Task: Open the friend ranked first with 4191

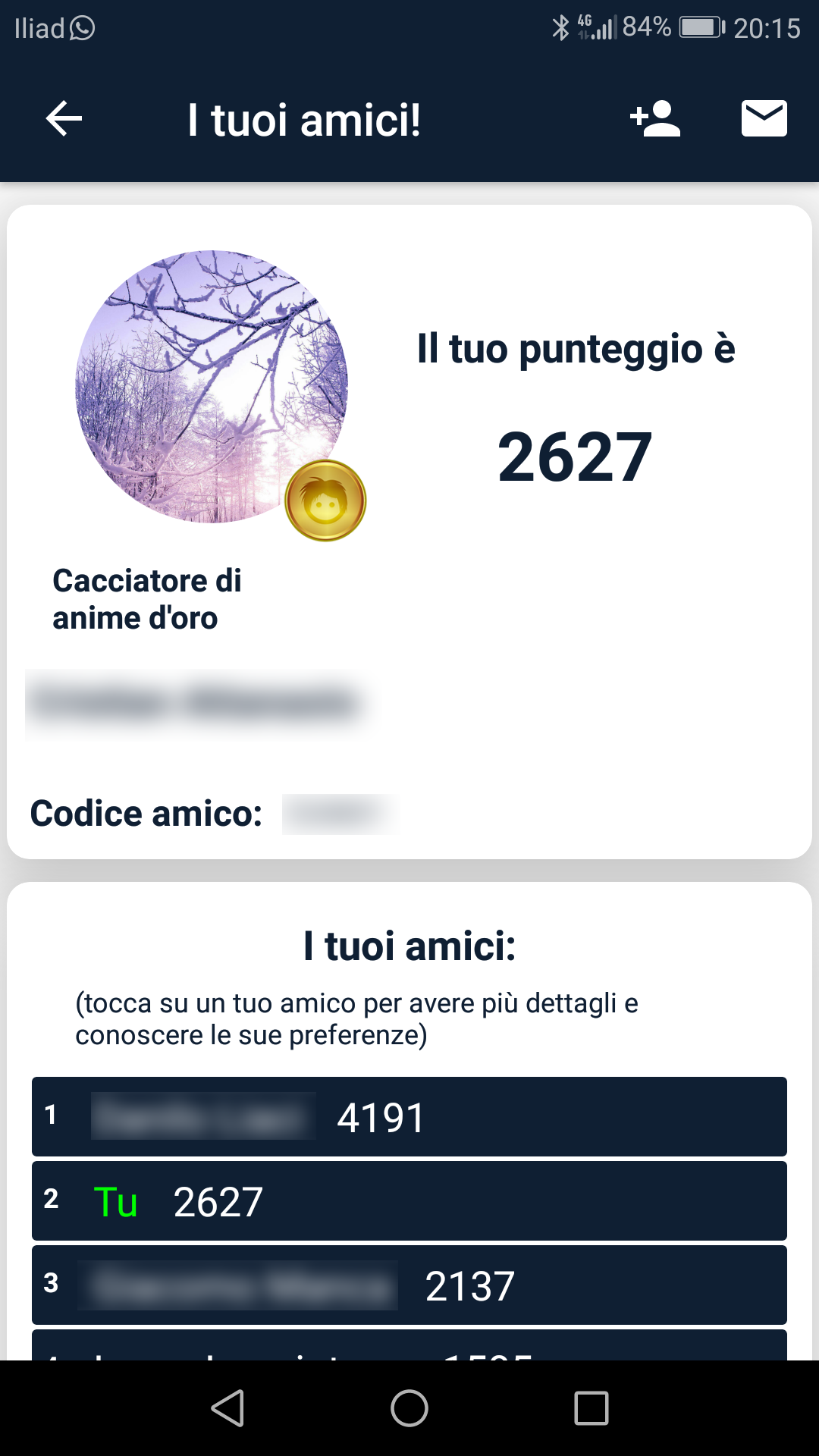Action: click(409, 1116)
